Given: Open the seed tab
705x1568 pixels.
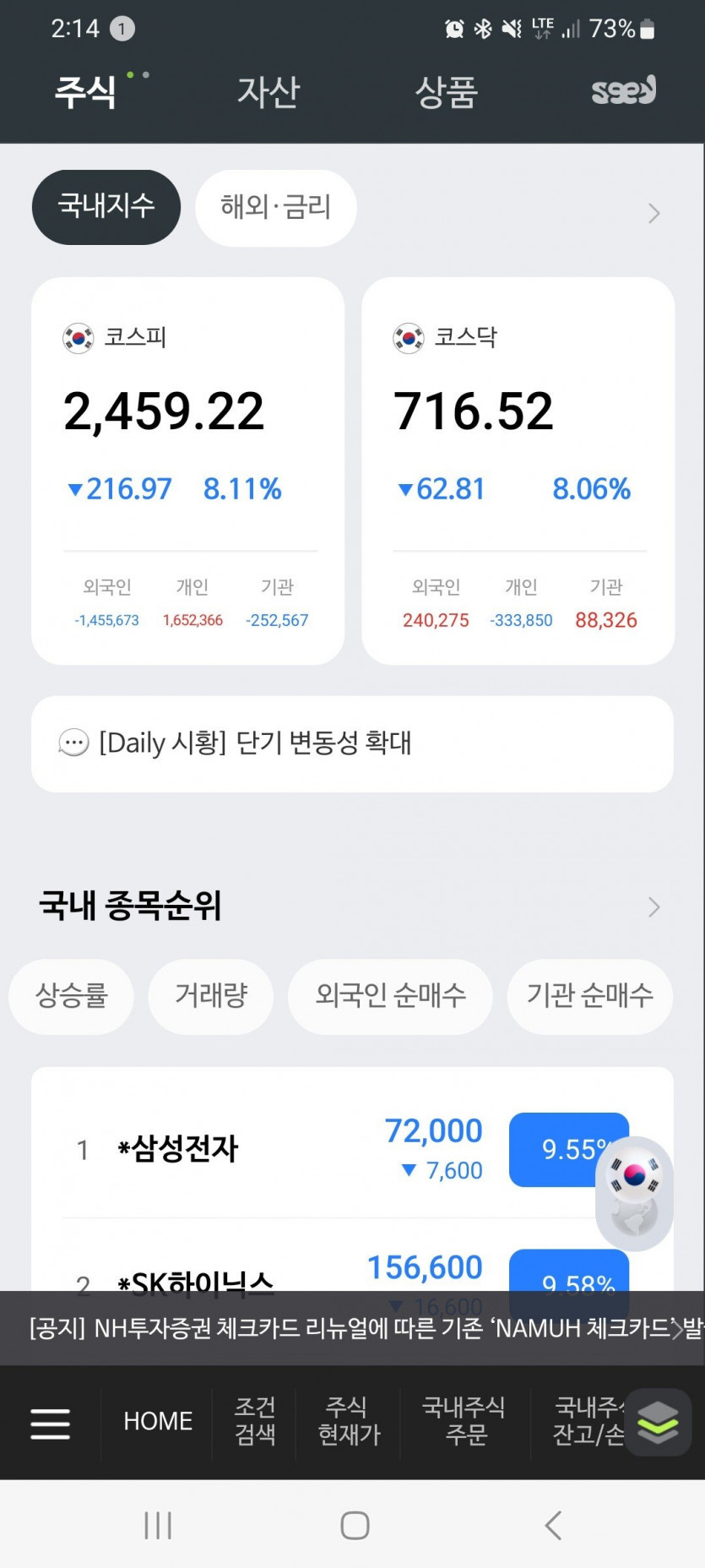Looking at the screenshot, I should [x=622, y=90].
